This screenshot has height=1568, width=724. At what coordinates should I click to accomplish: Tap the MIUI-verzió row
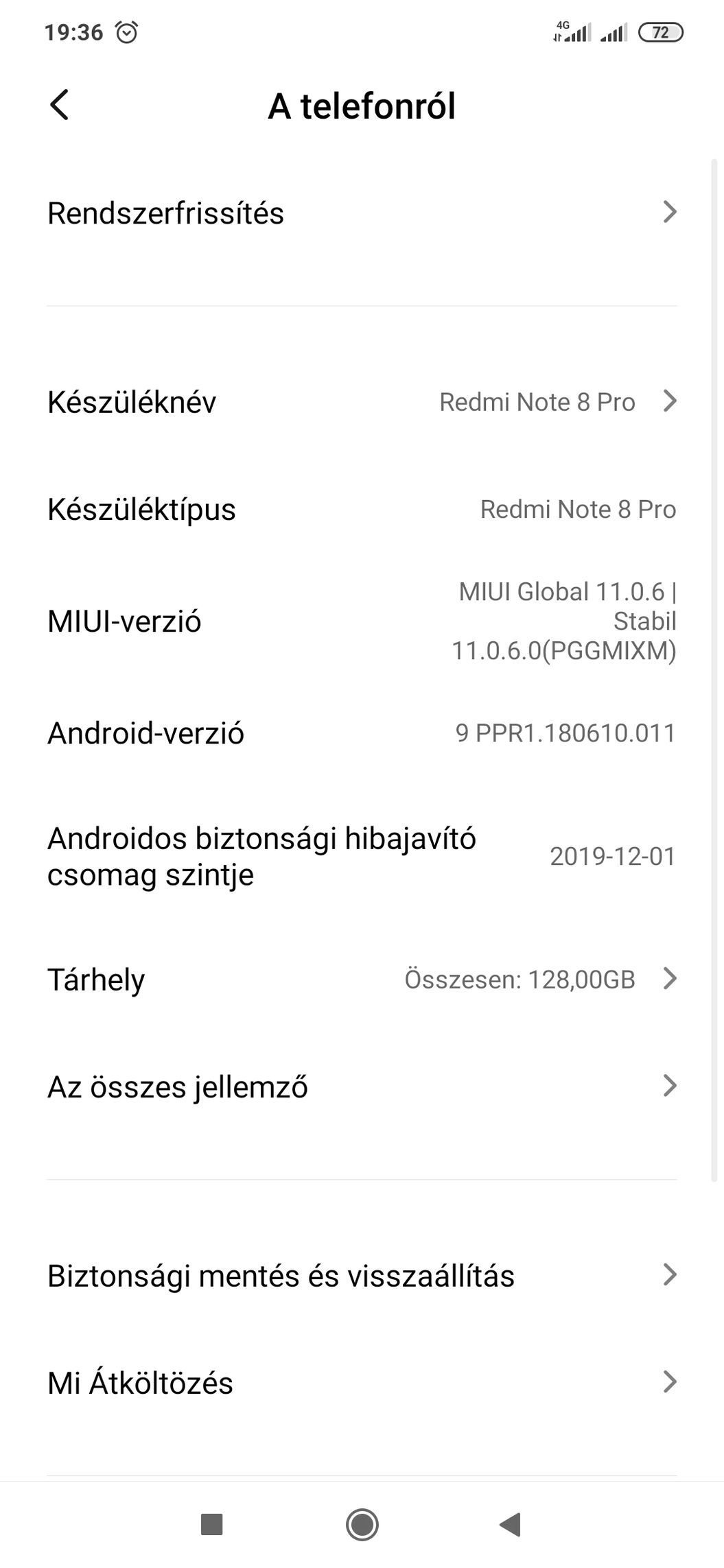(362, 621)
